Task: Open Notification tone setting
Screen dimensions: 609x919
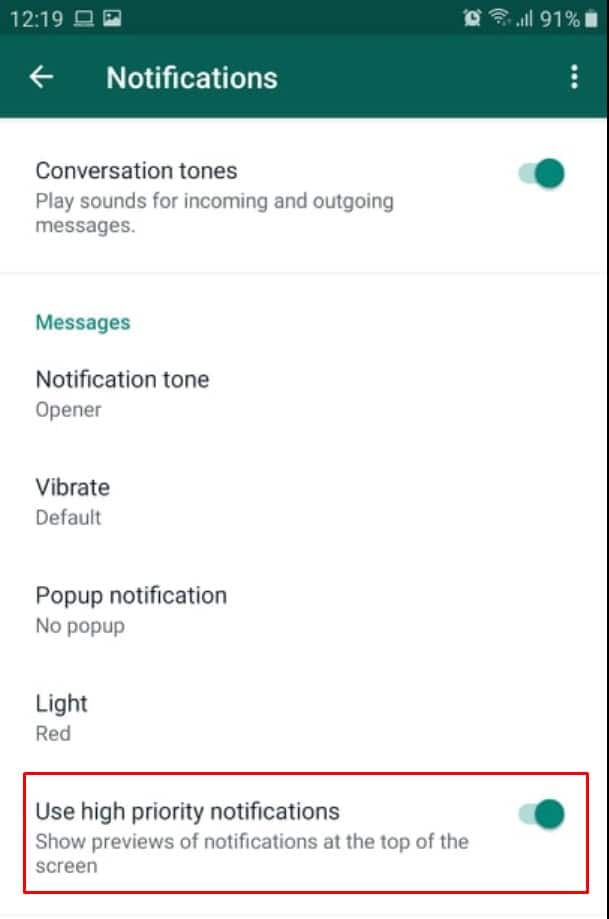Action: 122,393
